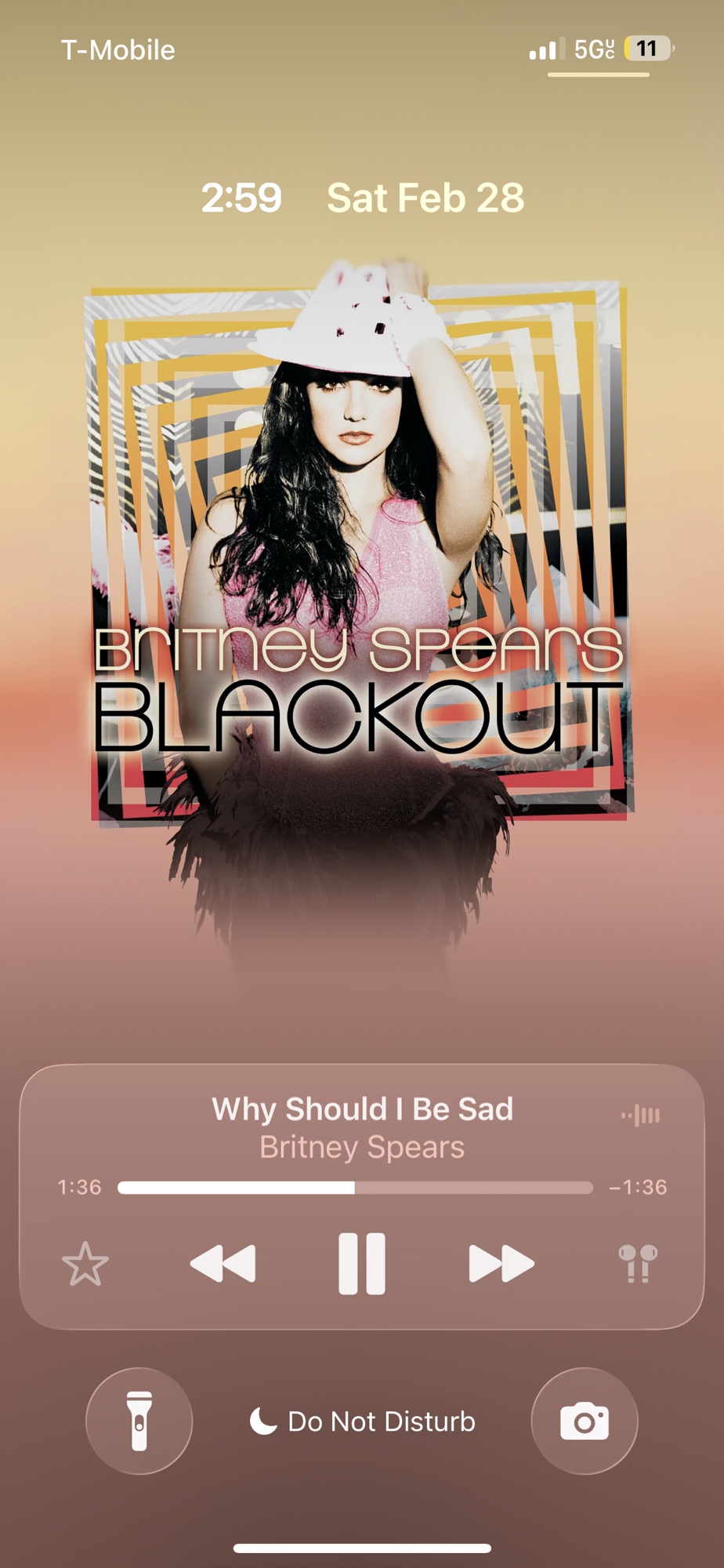Turn on the flashlight
This screenshot has width=724, height=1568.
139,1421
